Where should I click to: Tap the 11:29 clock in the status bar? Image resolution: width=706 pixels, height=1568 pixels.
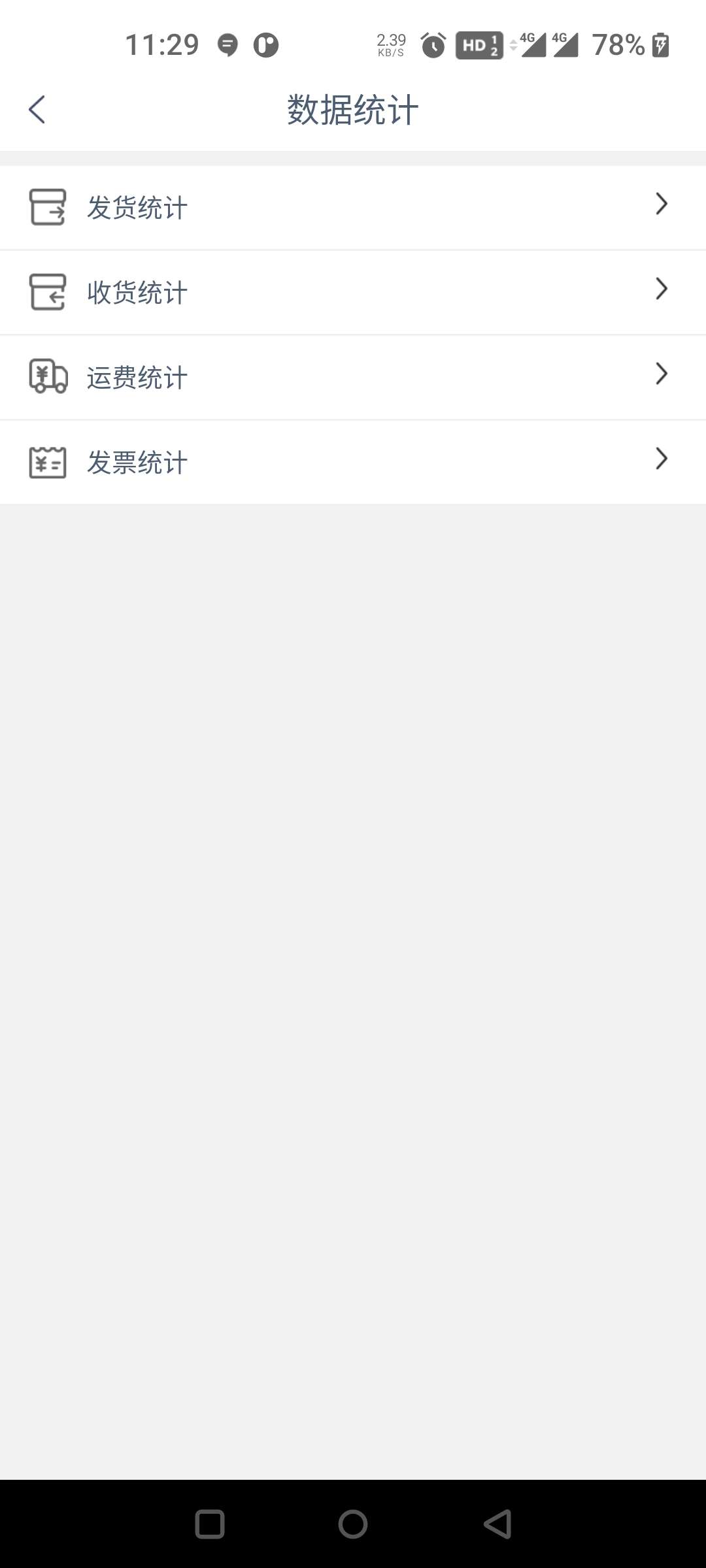tap(163, 44)
